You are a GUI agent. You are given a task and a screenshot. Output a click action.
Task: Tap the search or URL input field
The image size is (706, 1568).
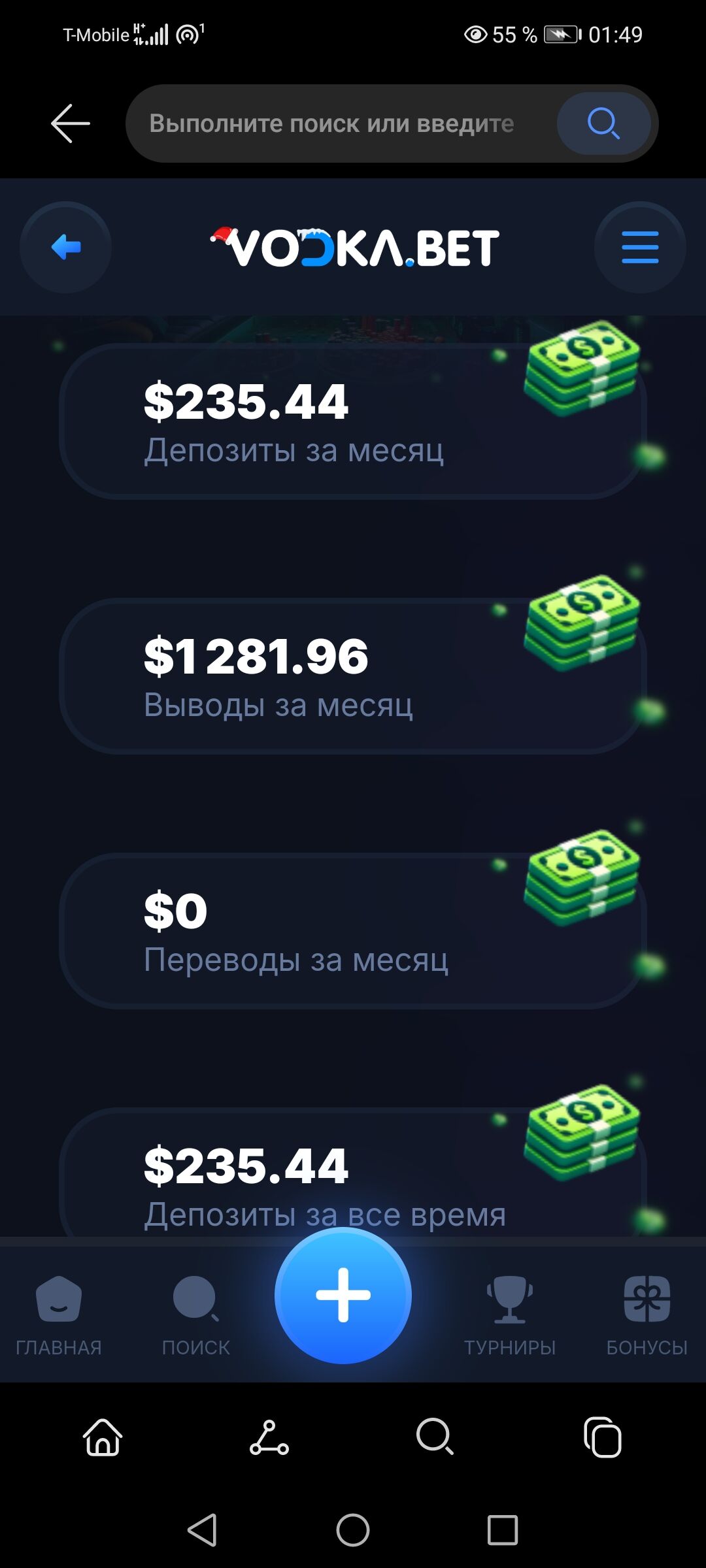click(333, 123)
